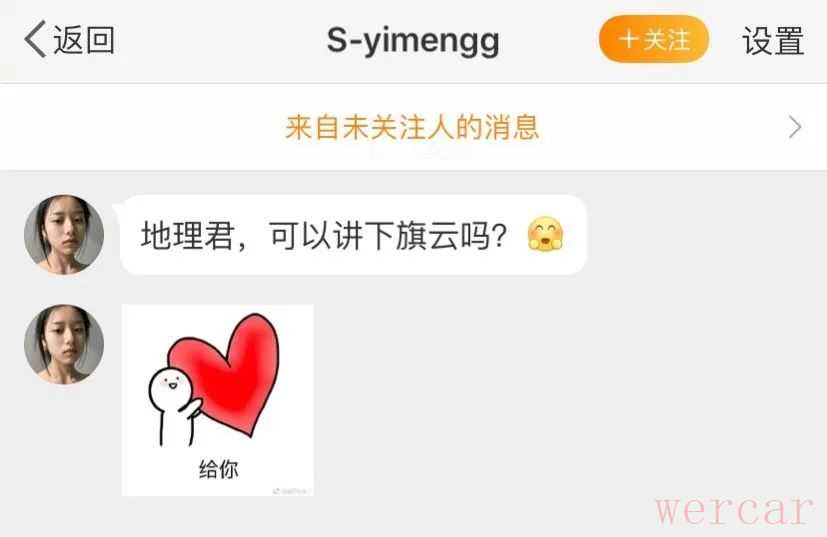Follow S-yimengg with the +关注 button
Image resolution: width=827 pixels, height=537 pixels.
[x=654, y=40]
